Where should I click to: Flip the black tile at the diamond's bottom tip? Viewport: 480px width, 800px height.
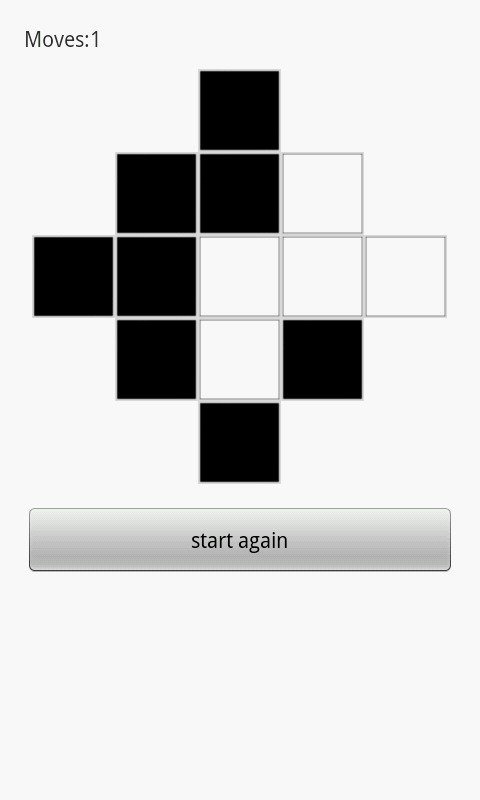pyautogui.click(x=240, y=442)
